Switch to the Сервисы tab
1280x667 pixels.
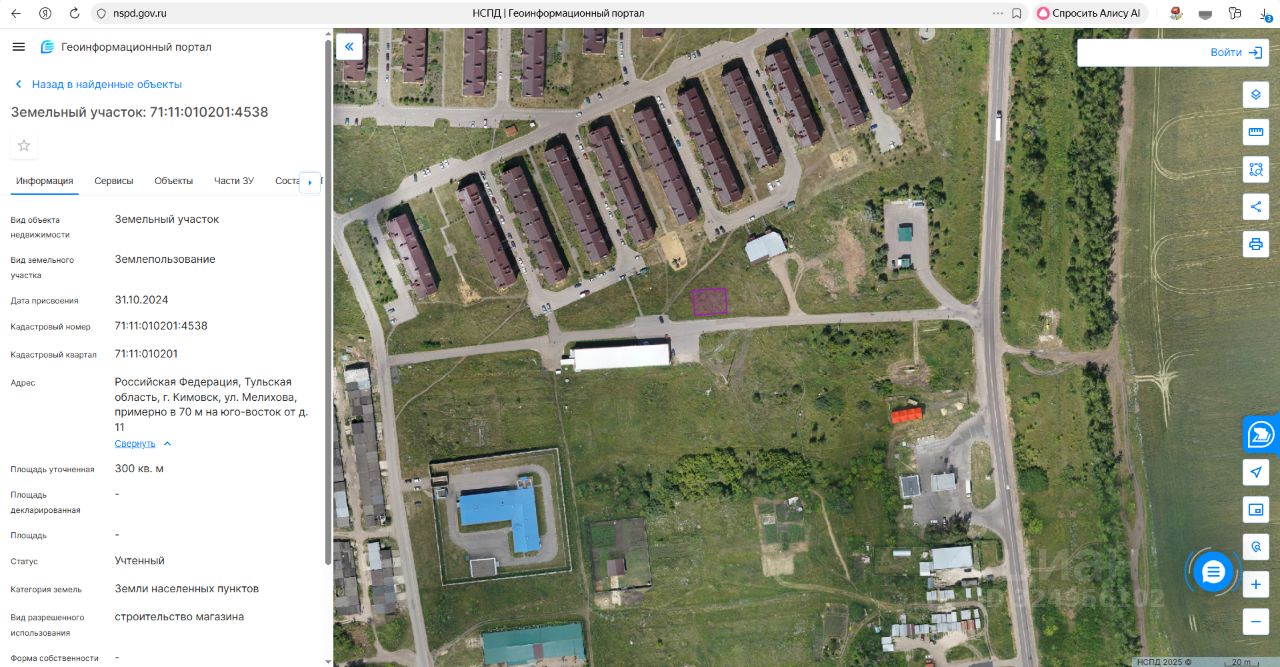click(114, 181)
